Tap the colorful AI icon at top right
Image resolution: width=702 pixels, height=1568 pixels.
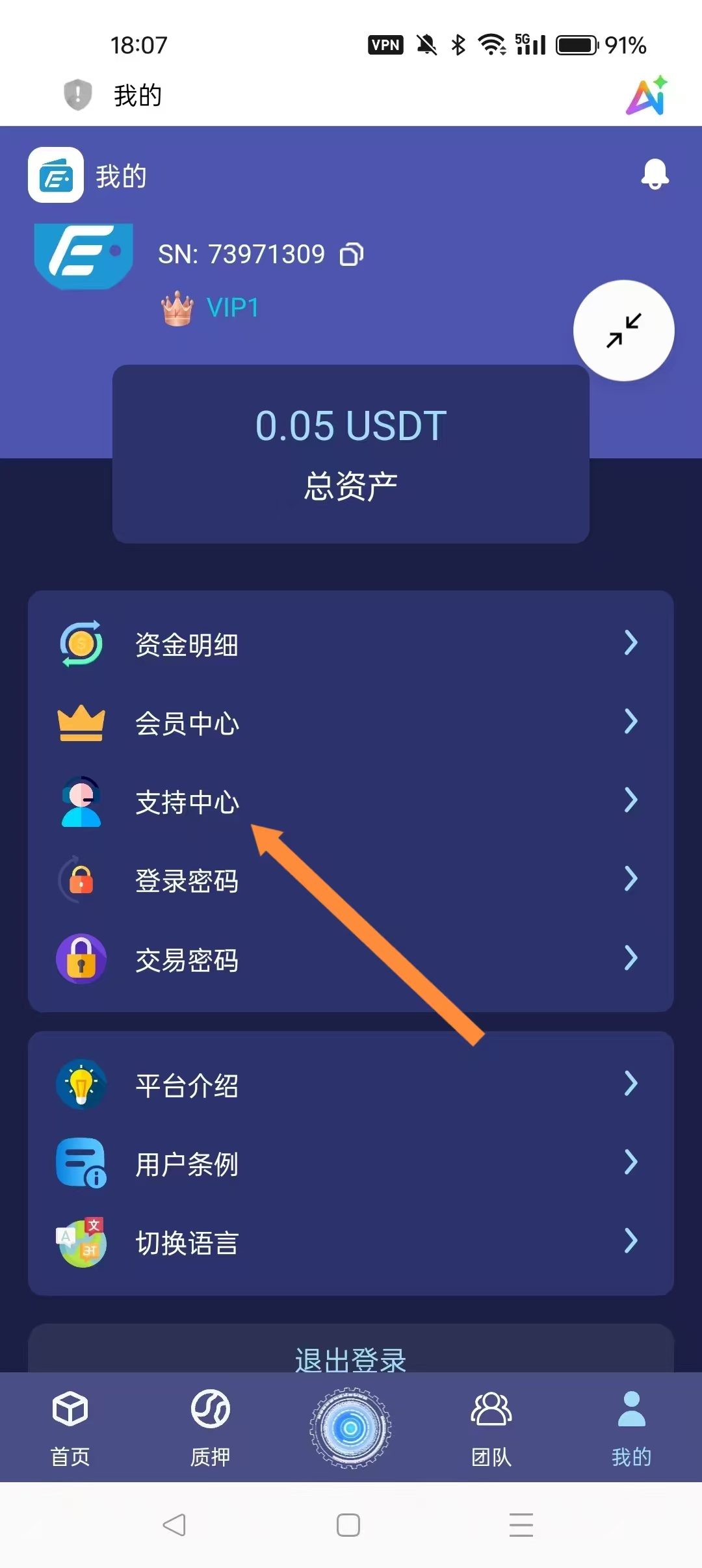point(647,96)
